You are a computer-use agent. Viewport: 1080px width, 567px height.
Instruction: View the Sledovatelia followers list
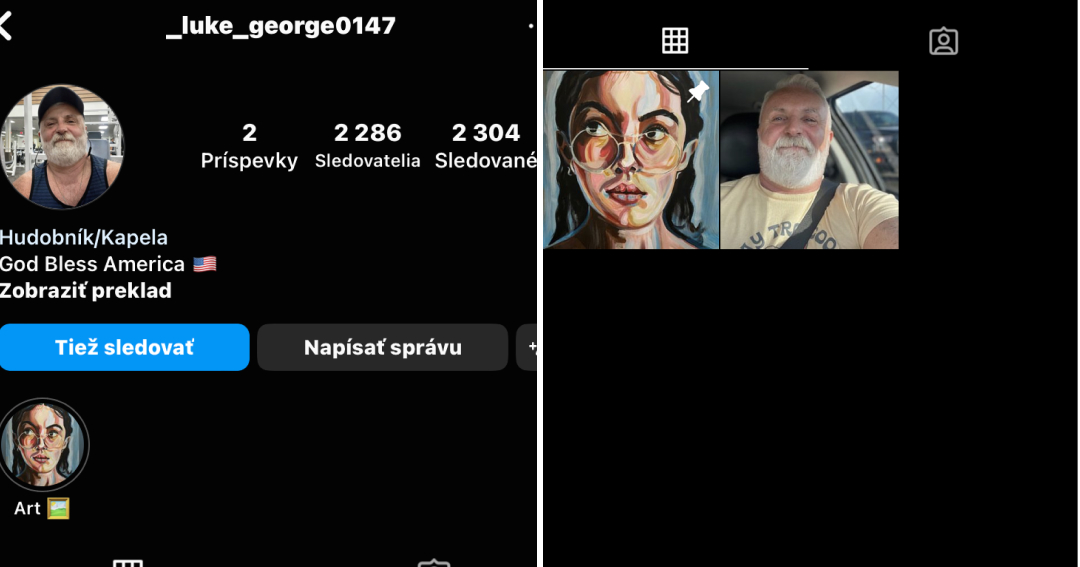[x=367, y=145]
